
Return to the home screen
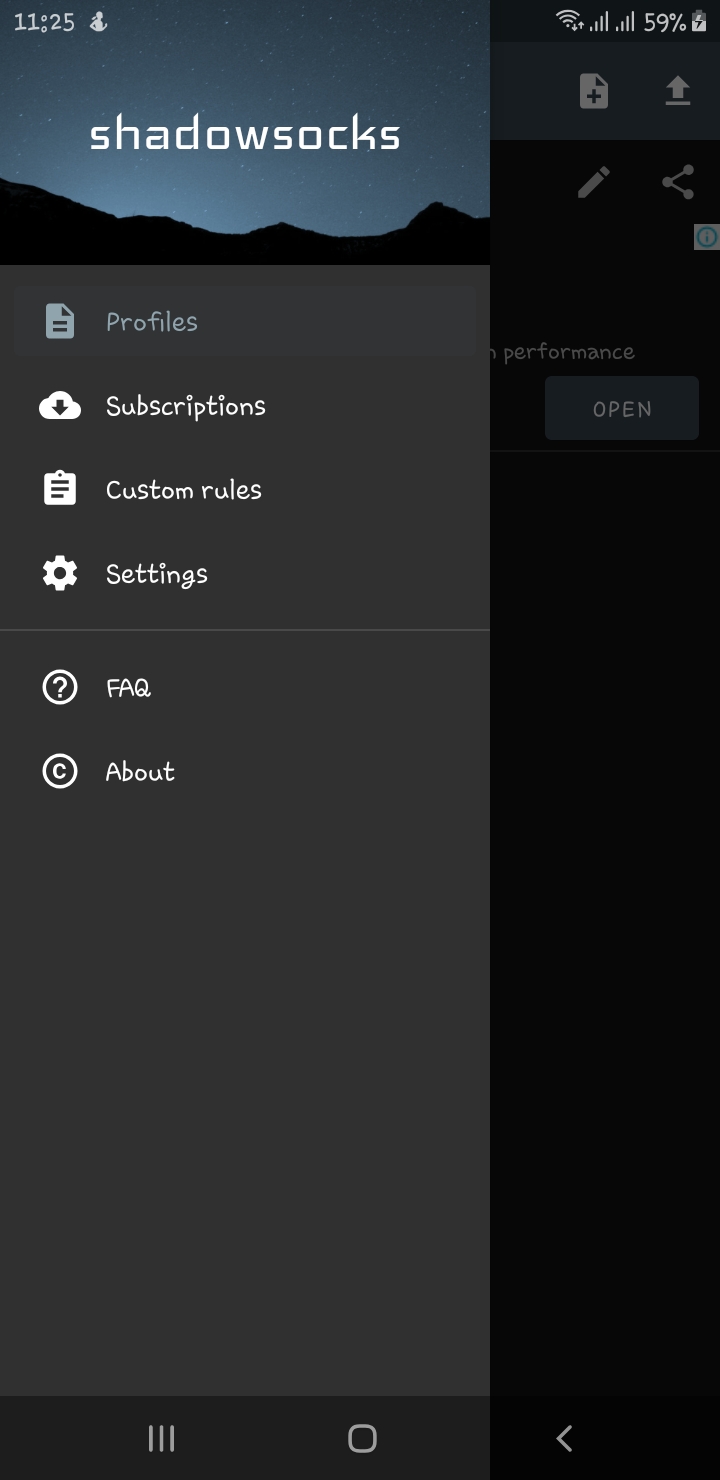(x=362, y=1438)
